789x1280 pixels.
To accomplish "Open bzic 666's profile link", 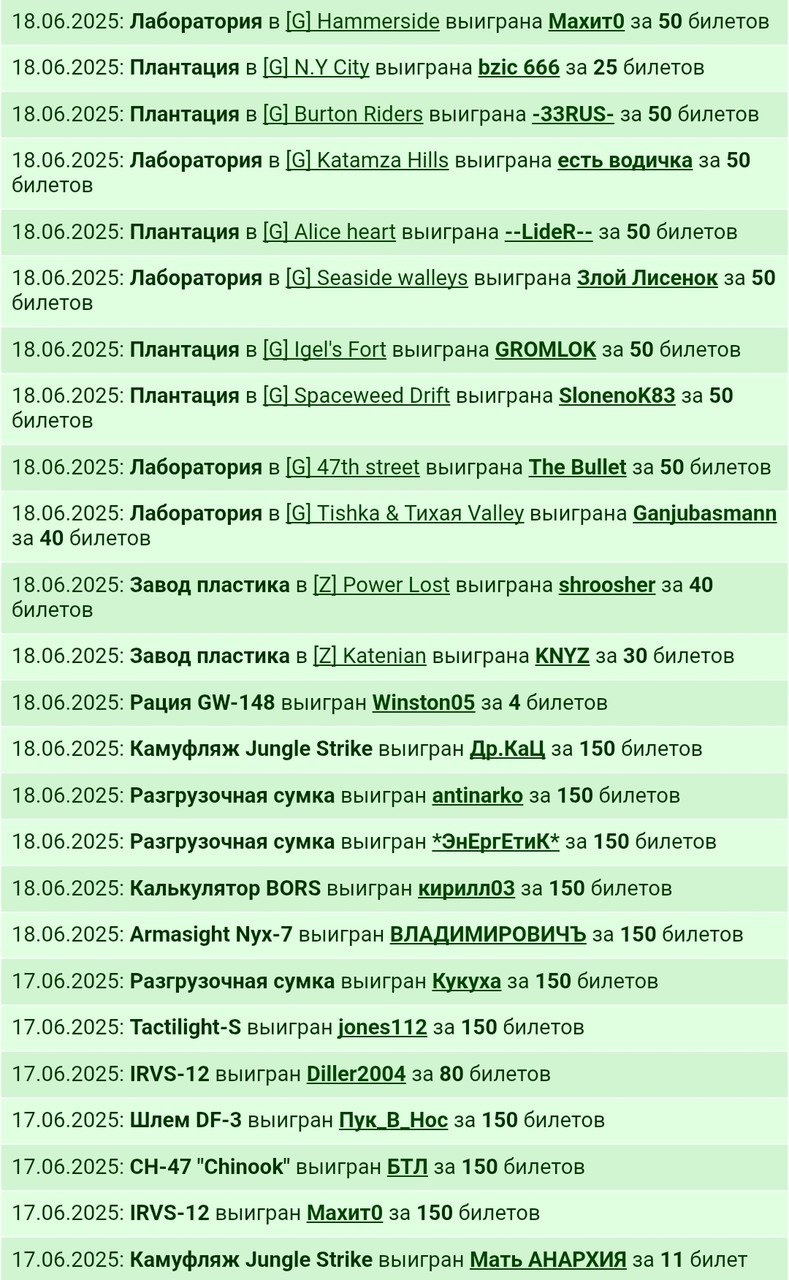I will point(518,68).
